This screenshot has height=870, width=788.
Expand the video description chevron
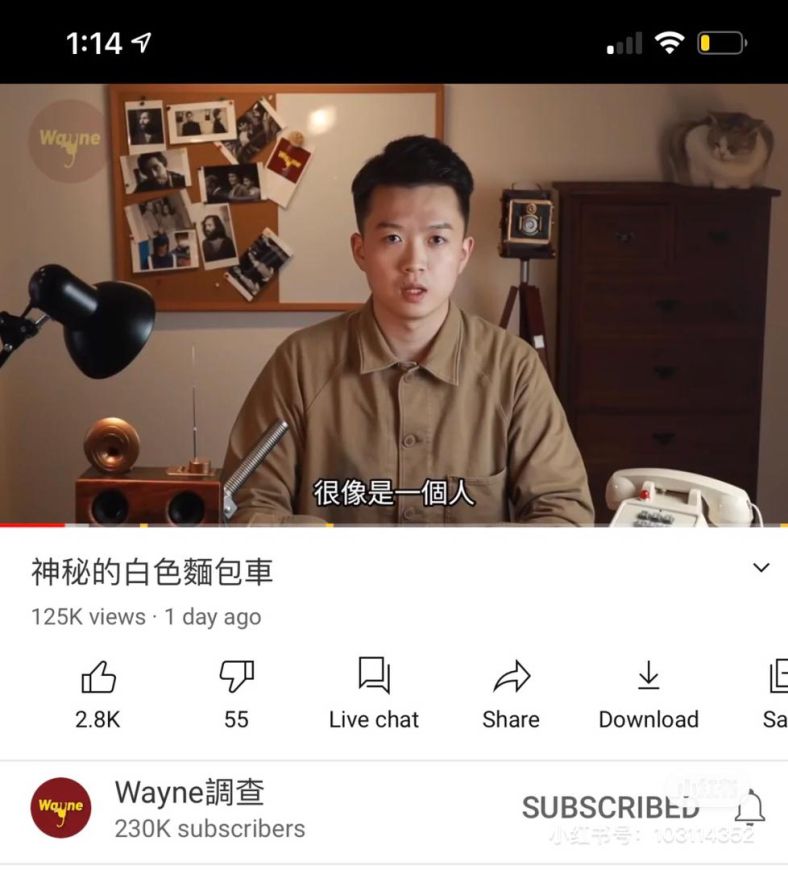coord(761,568)
